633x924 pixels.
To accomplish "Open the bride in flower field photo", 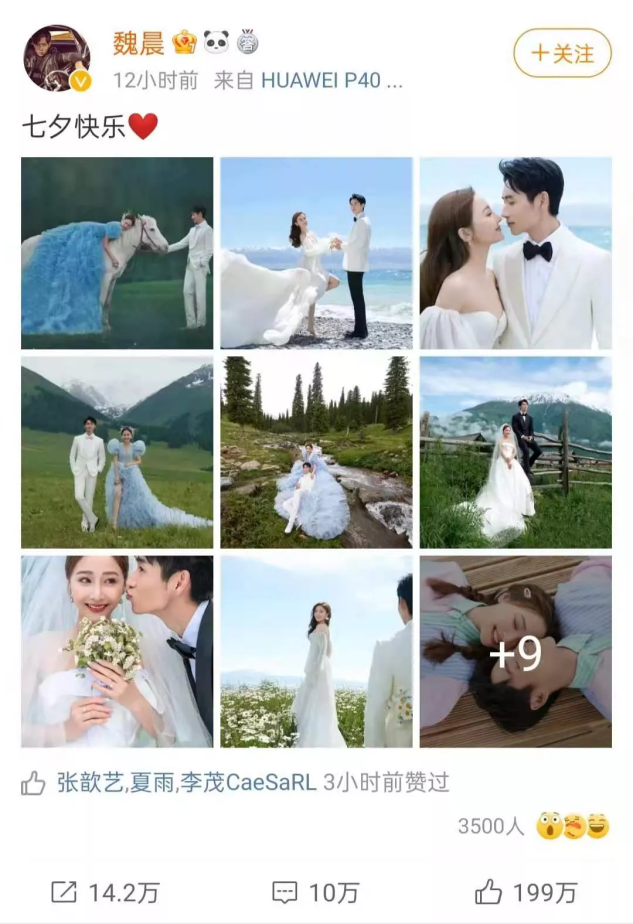I will (x=316, y=651).
